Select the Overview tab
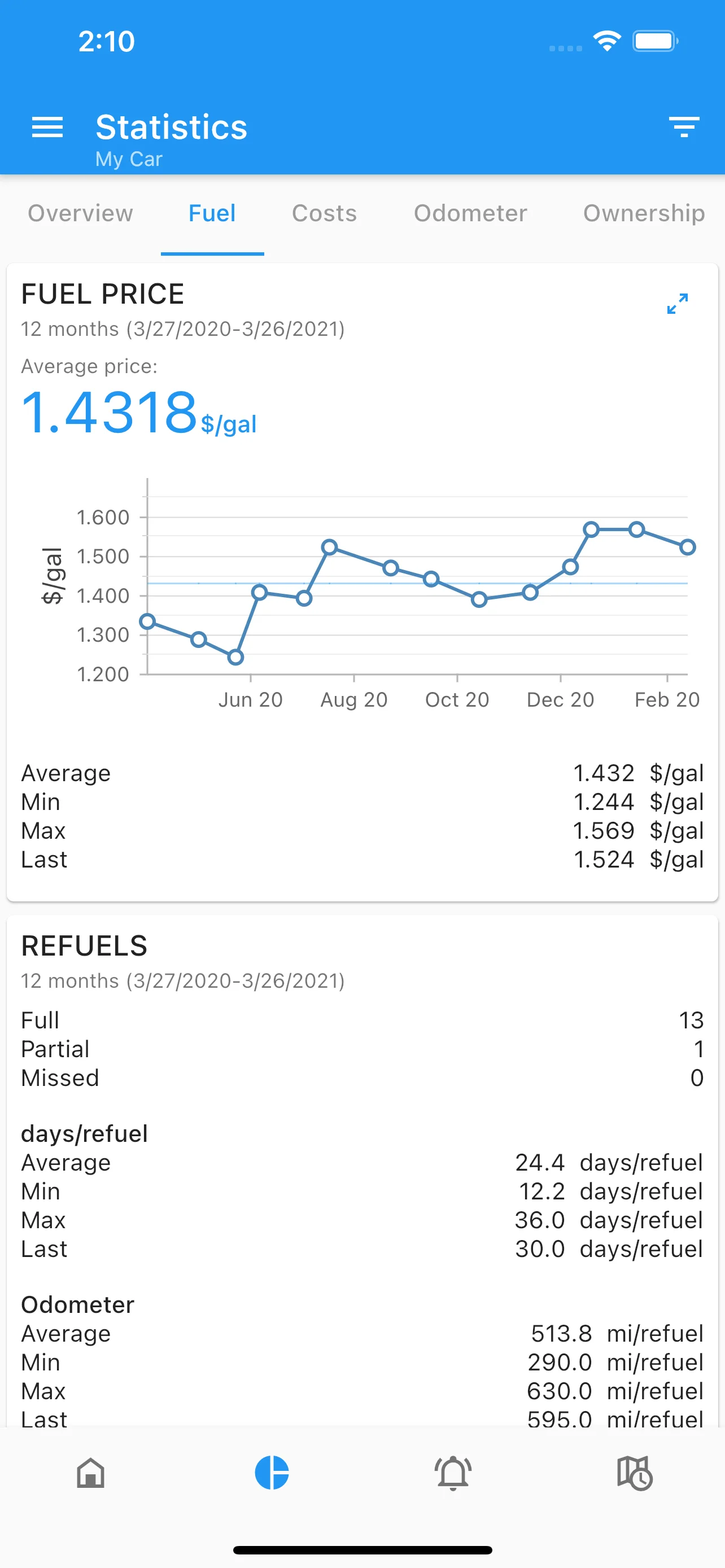 tap(80, 214)
